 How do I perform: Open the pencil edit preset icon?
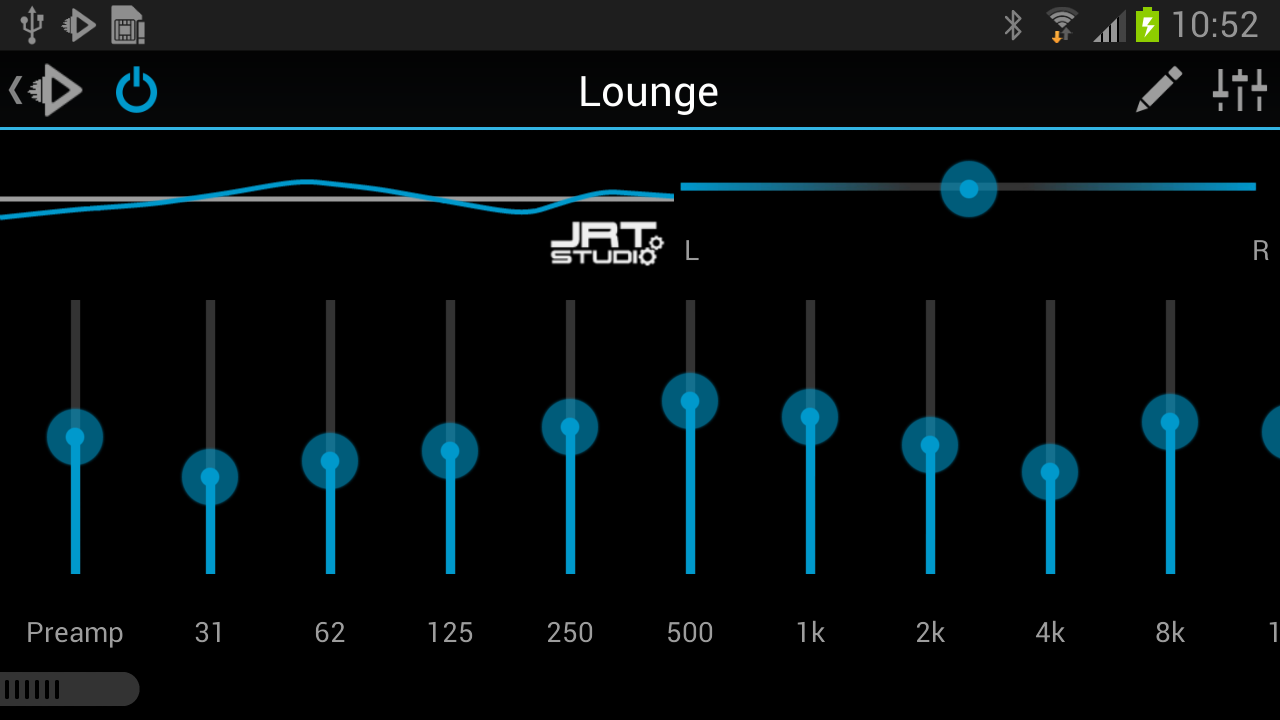coord(1159,90)
